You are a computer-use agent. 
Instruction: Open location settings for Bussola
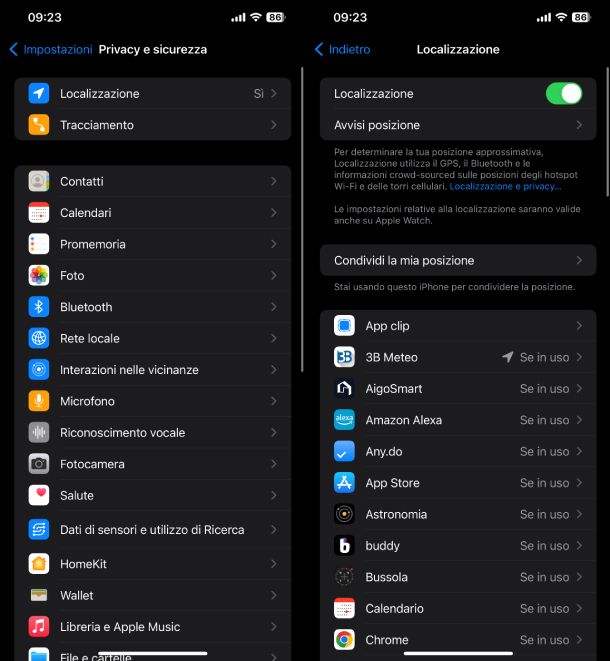coord(457,577)
